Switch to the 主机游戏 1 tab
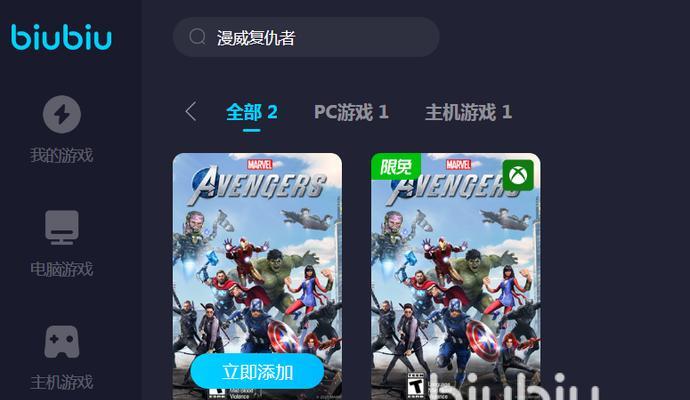Viewport: 690px width, 400px height. (x=468, y=112)
